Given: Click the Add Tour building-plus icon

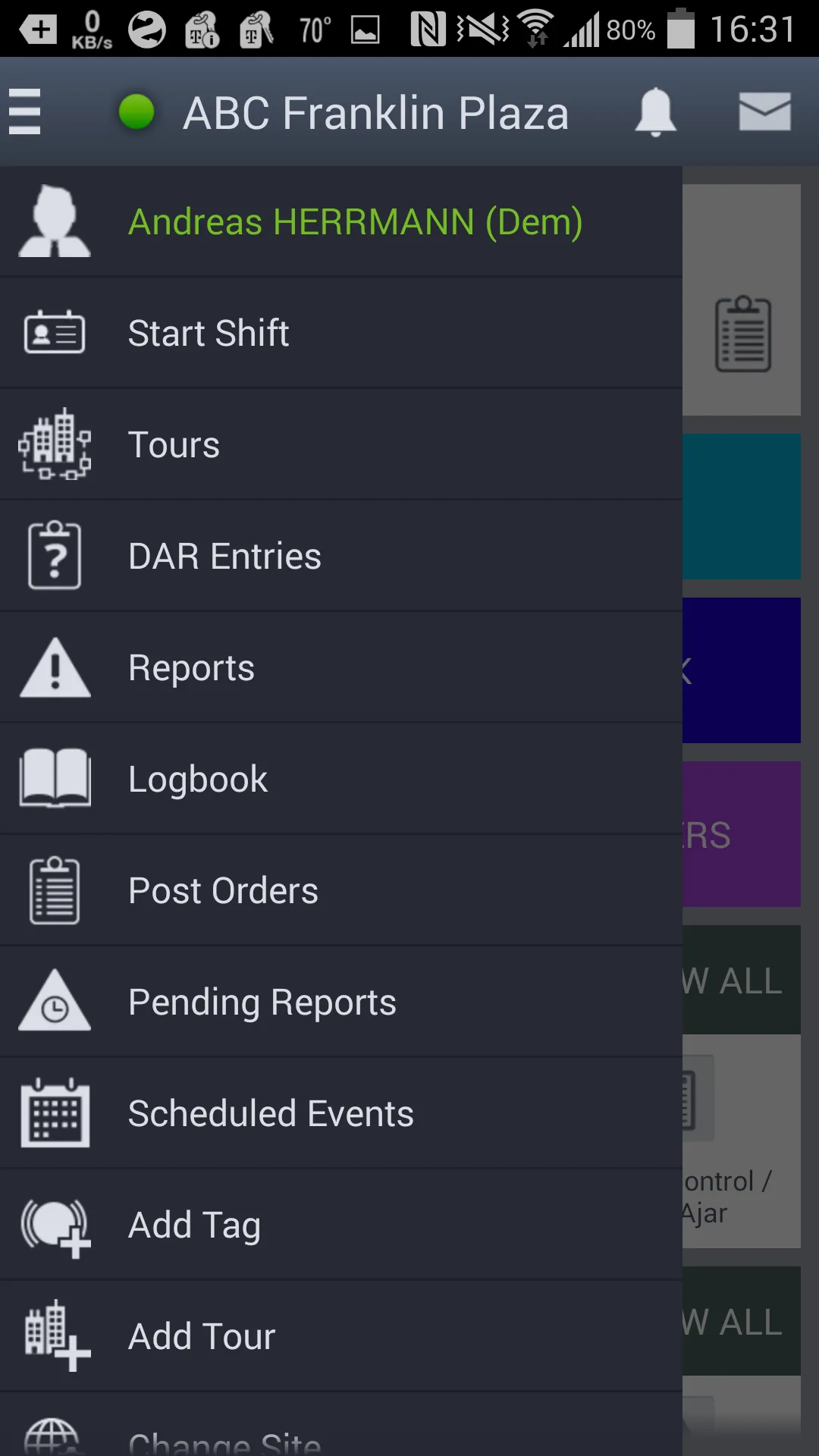Looking at the screenshot, I should pos(55,1335).
